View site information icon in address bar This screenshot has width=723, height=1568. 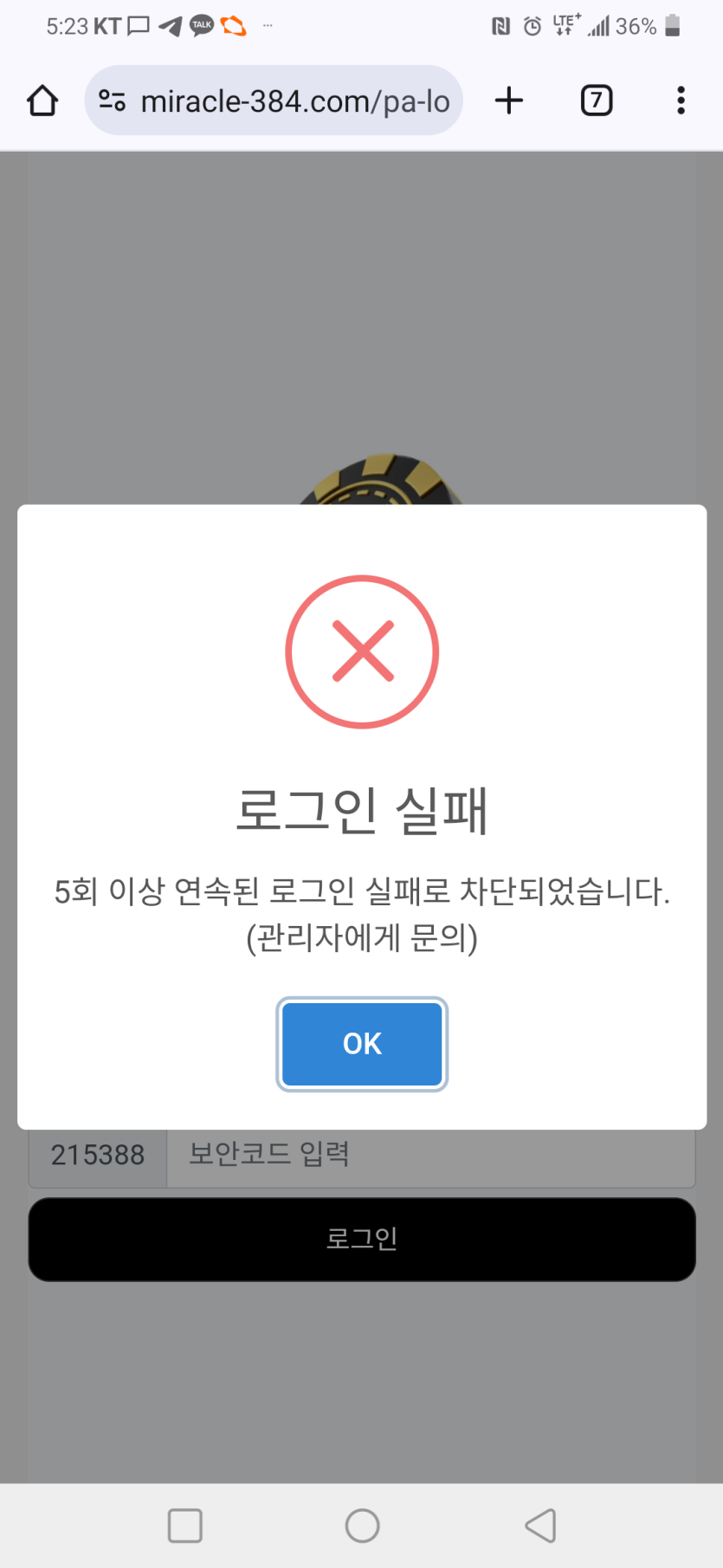click(x=113, y=101)
